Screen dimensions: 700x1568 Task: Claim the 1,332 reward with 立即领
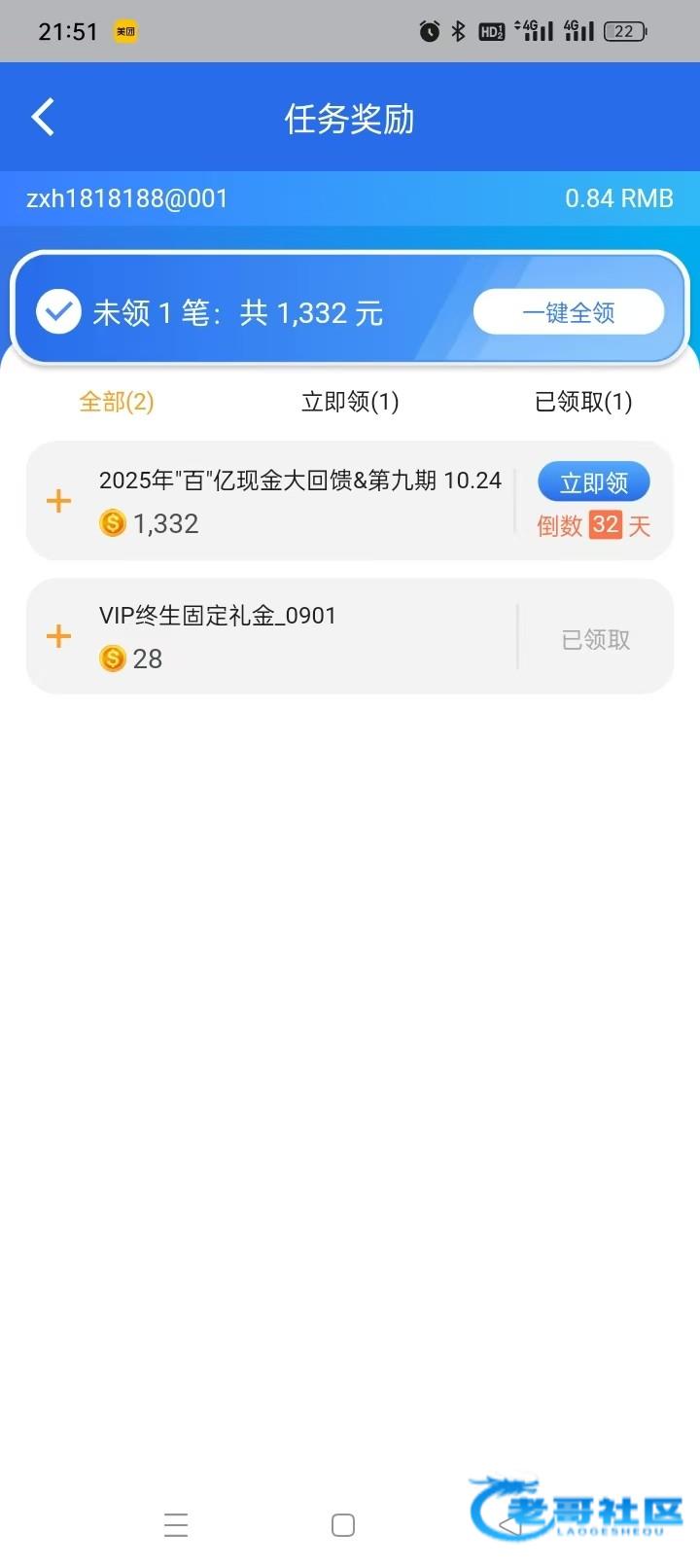click(594, 482)
